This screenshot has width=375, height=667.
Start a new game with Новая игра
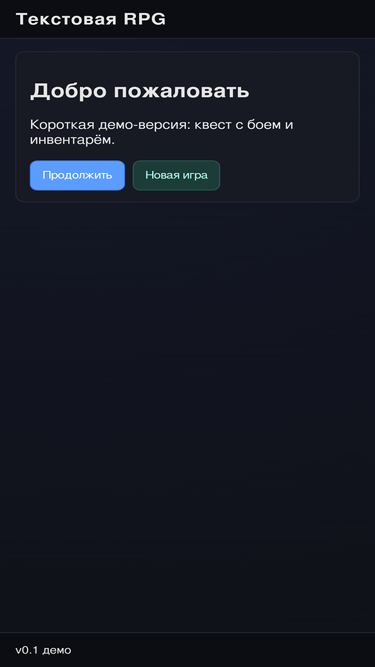click(176, 175)
